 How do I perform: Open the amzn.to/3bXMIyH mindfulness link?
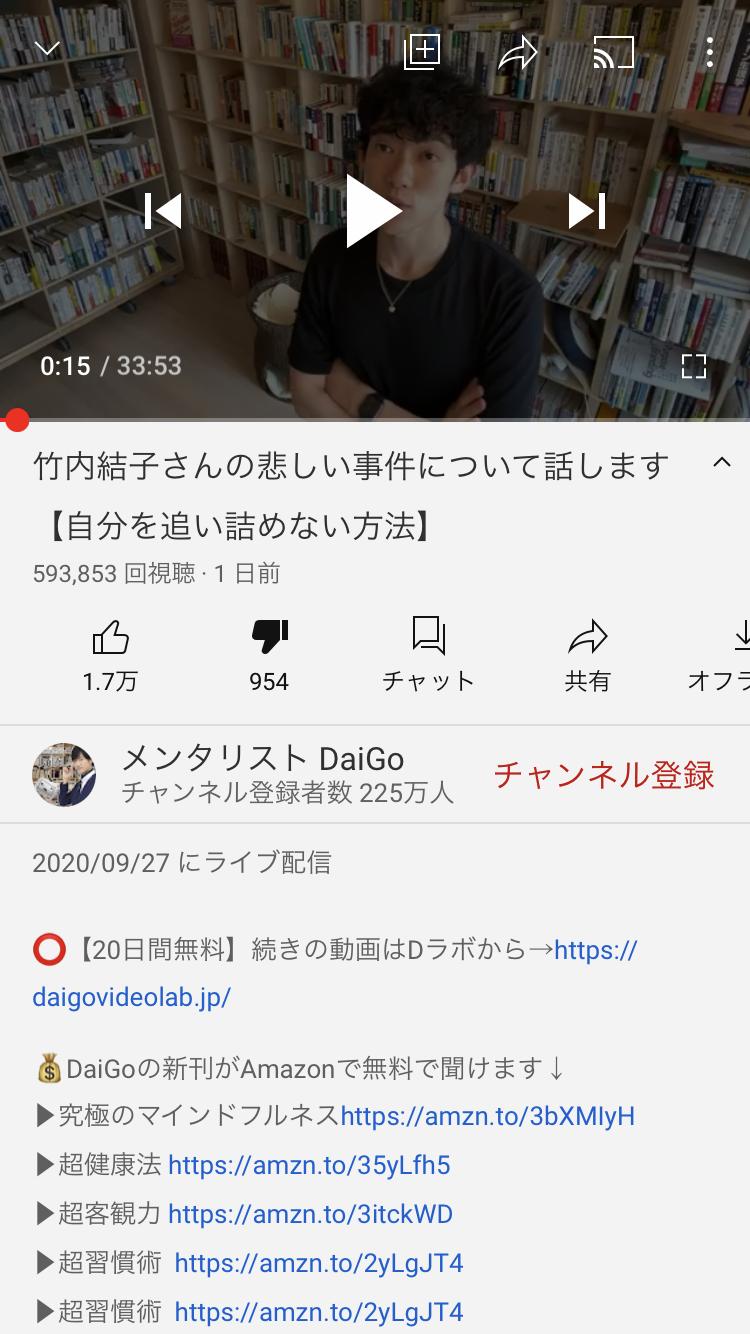pos(488,1116)
